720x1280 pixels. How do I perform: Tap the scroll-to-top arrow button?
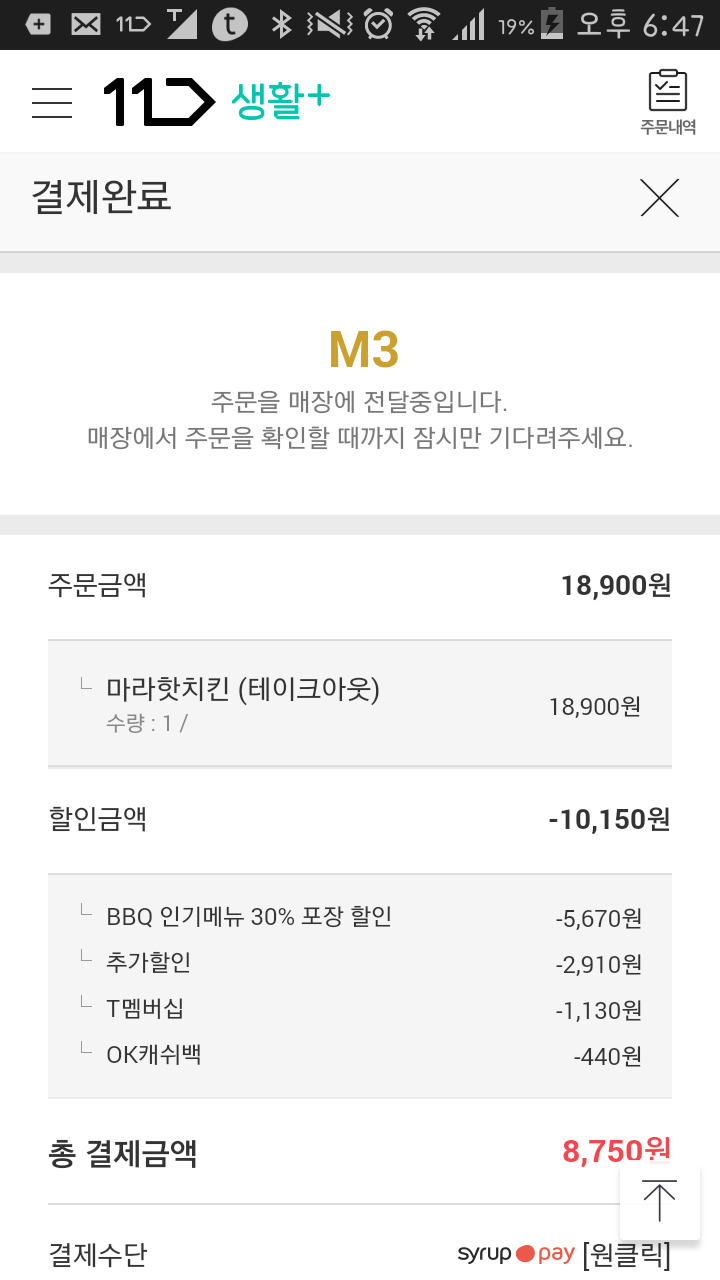coord(659,1200)
